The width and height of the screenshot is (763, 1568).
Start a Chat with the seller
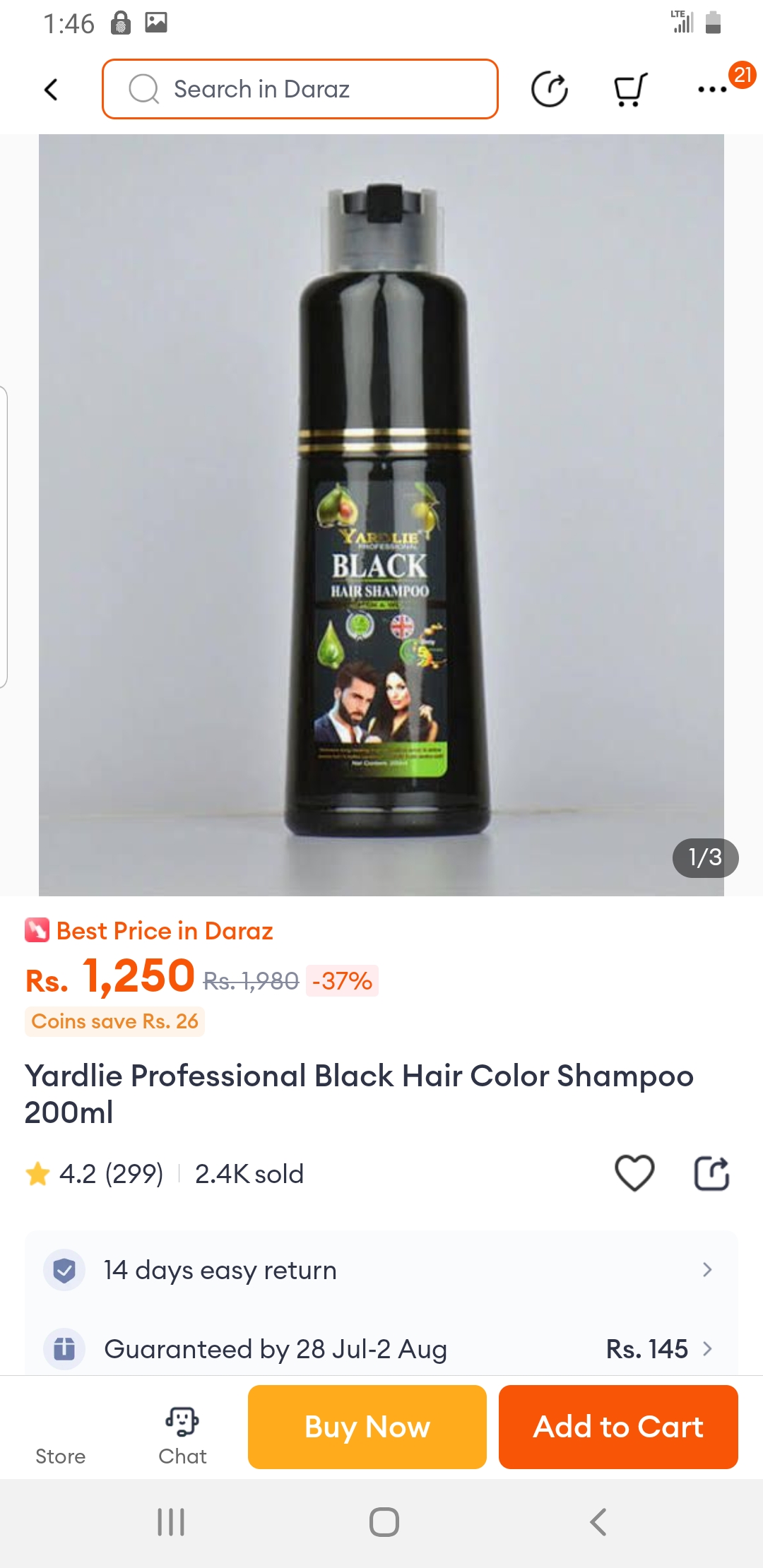click(x=182, y=1435)
